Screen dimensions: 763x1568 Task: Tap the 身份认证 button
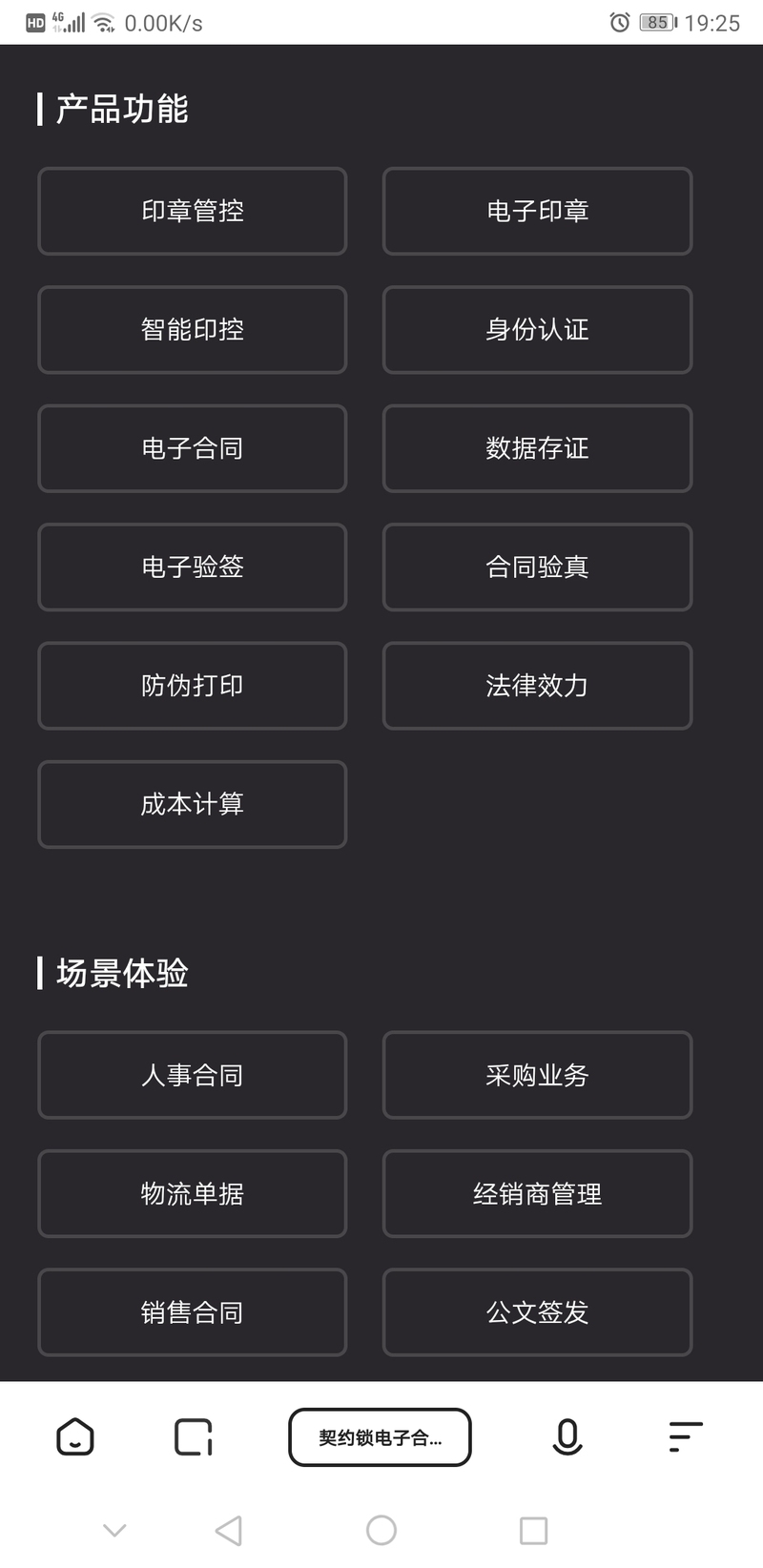point(537,330)
